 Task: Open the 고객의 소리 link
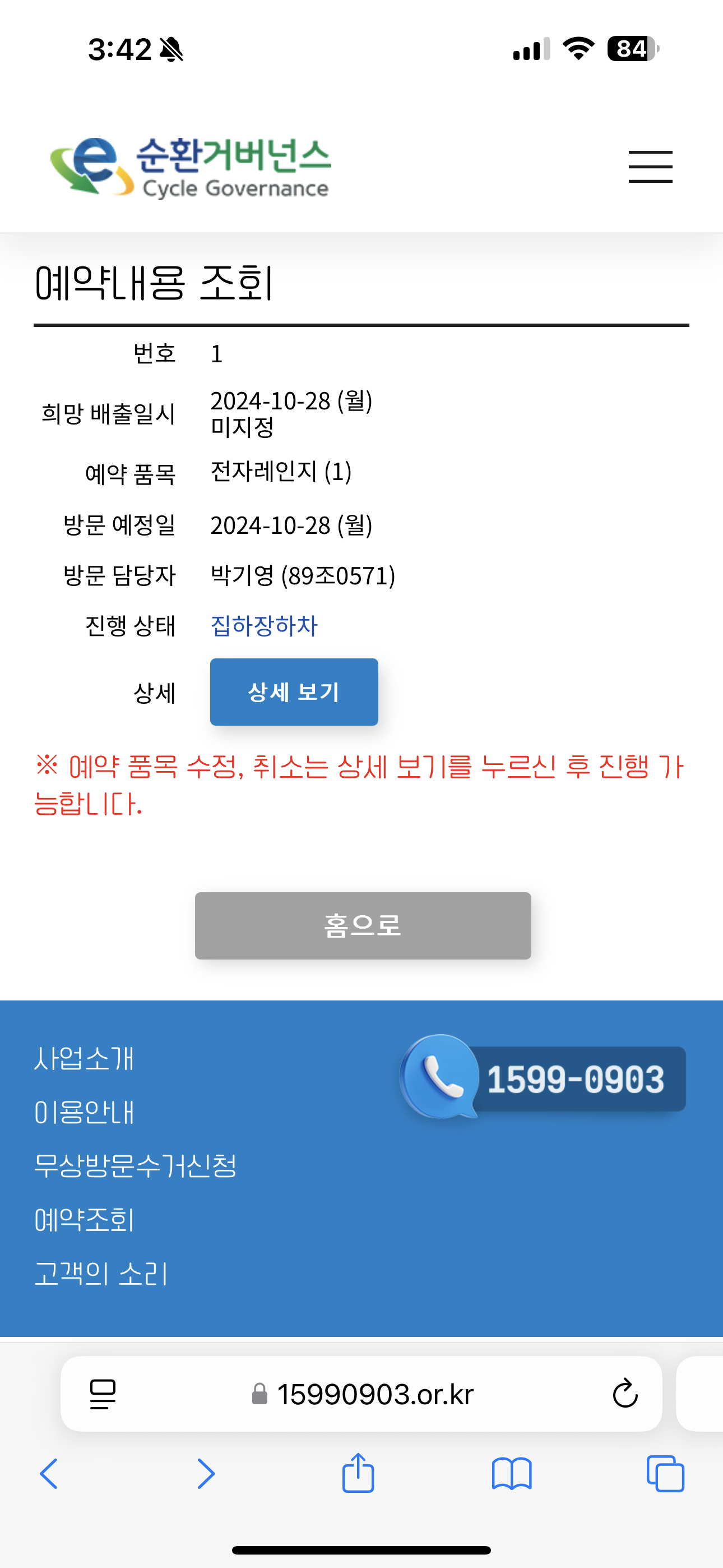coord(101,1274)
